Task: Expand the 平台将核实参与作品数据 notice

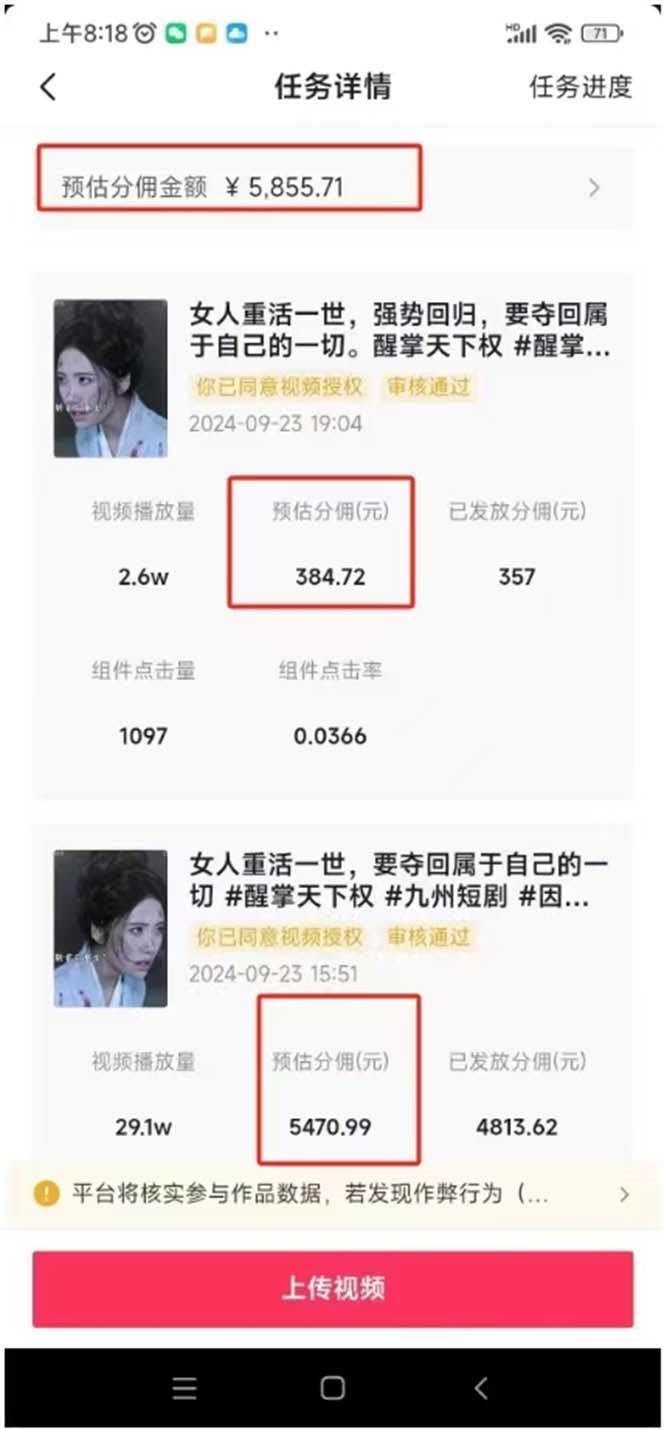Action: pyautogui.click(x=624, y=1194)
